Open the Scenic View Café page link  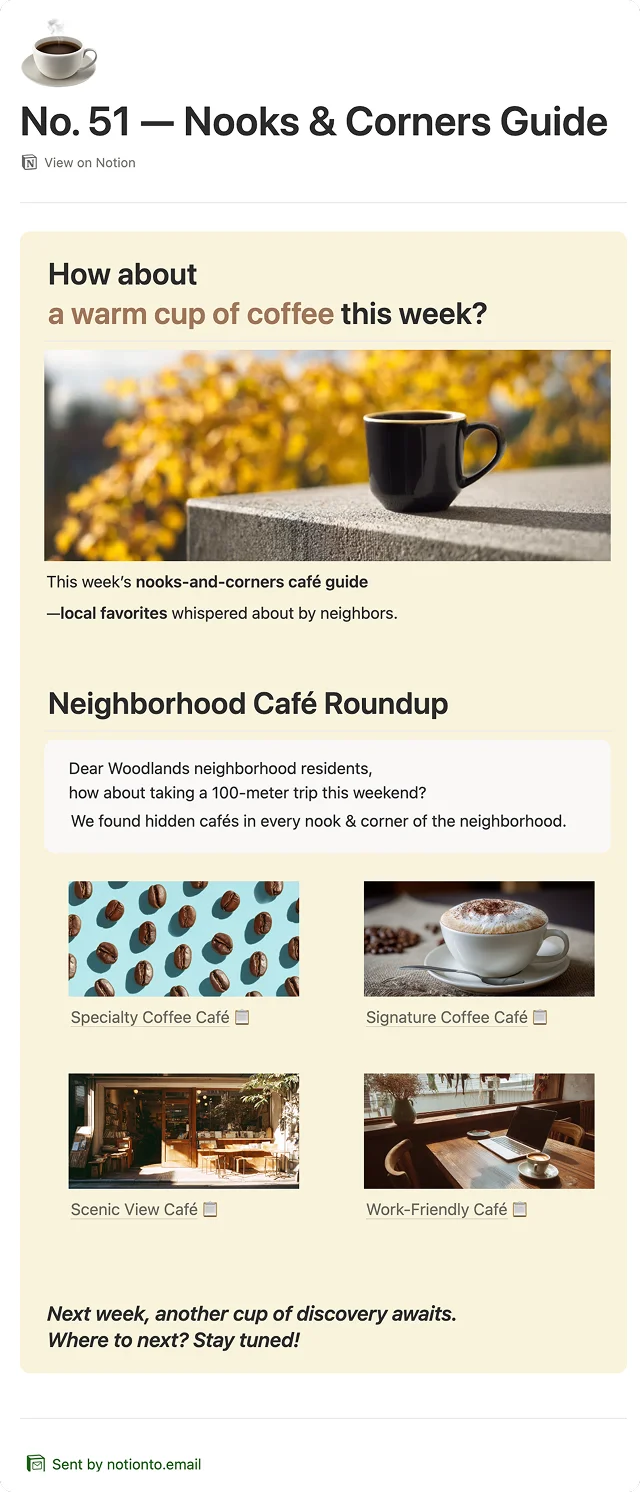pos(135,1209)
